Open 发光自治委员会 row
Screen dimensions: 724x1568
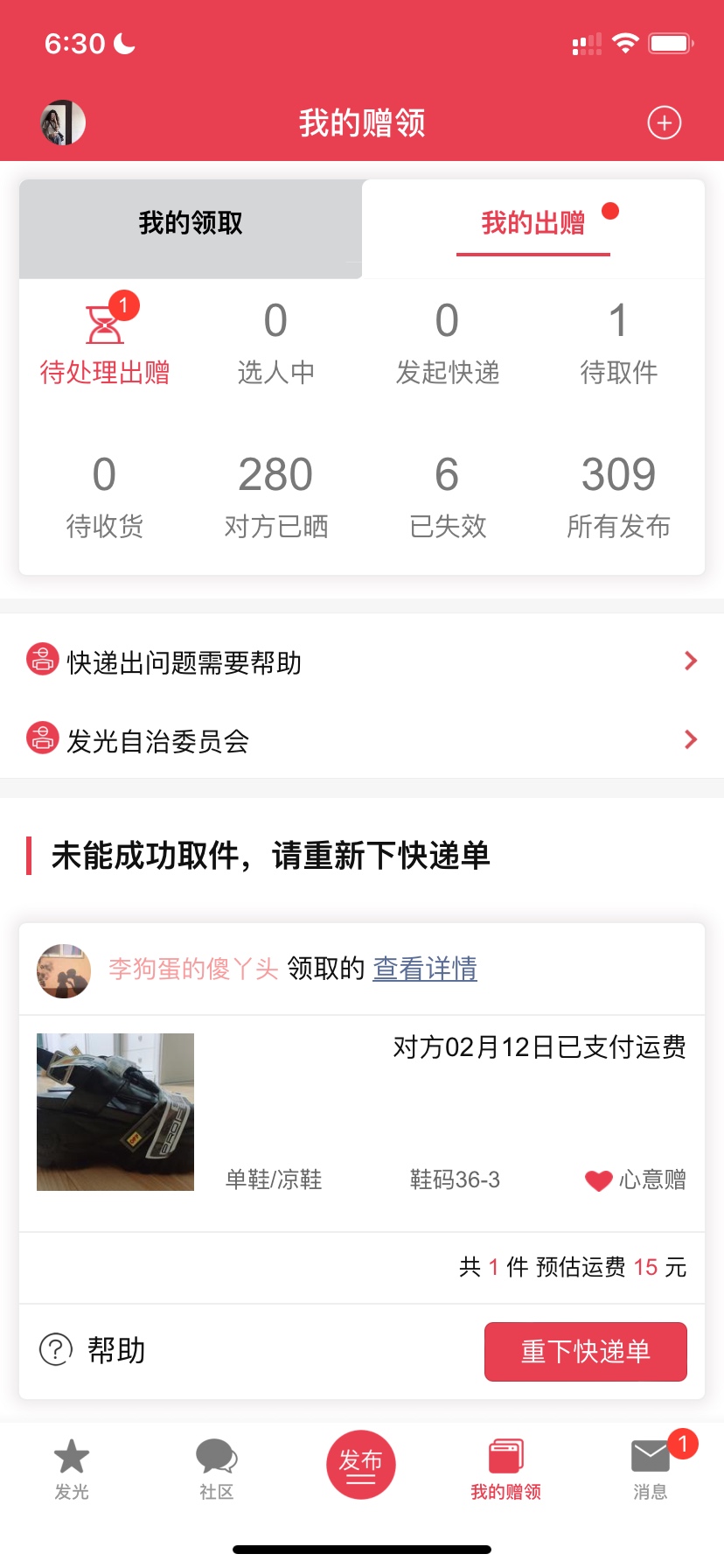click(362, 740)
